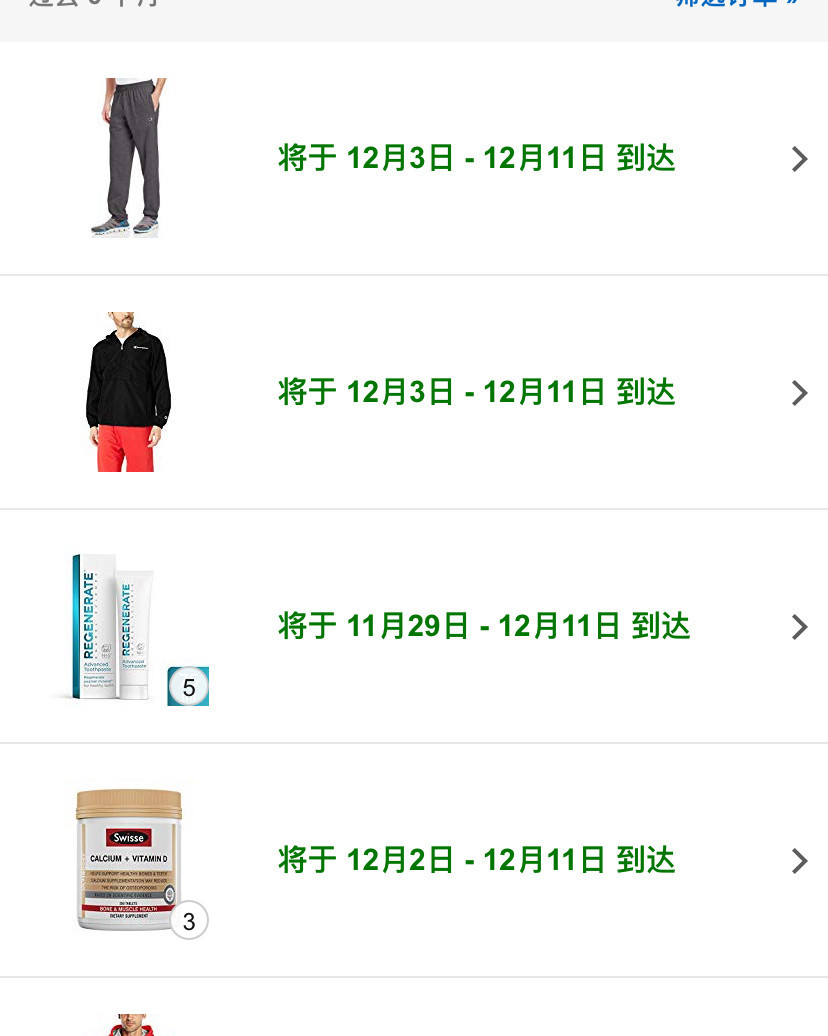Tap the quantity badge showing 5 on toothpaste
The image size is (828, 1036).
188,687
